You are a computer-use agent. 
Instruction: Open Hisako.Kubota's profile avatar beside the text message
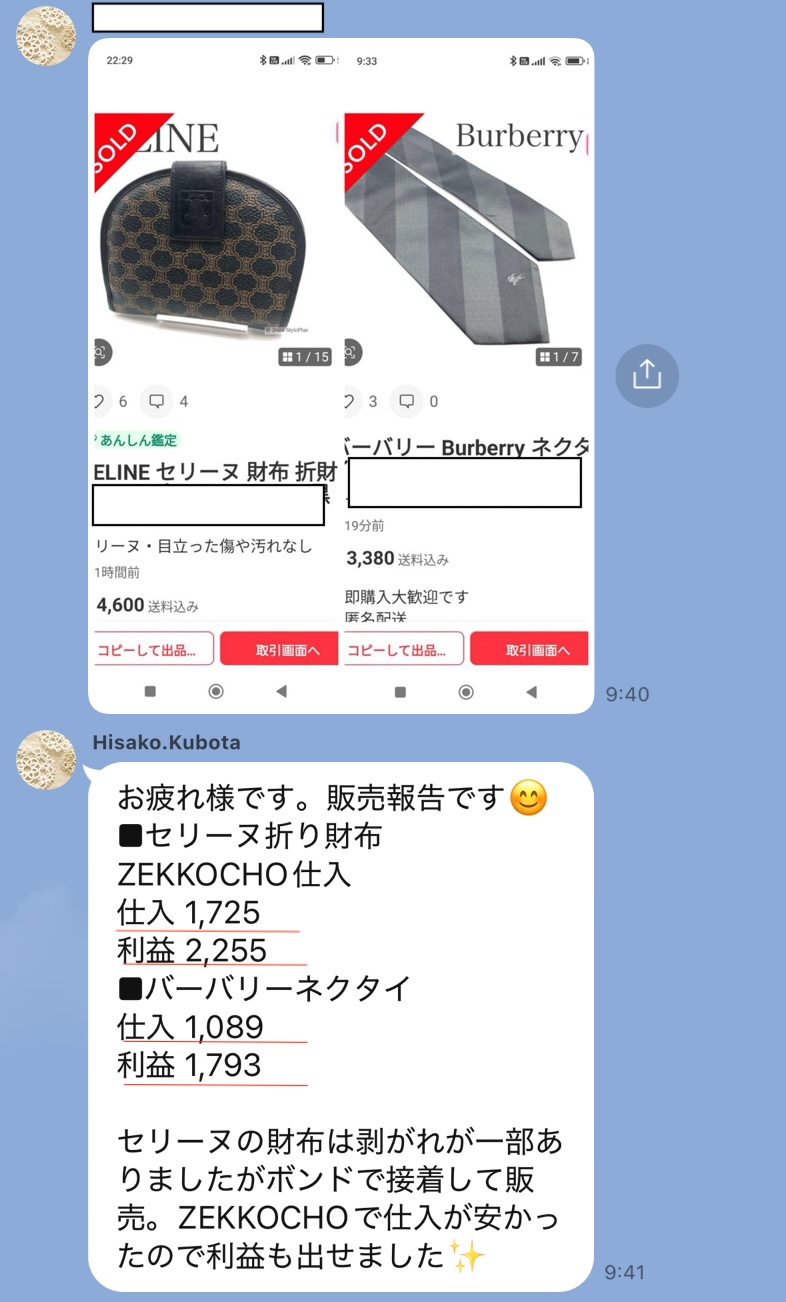point(46,760)
